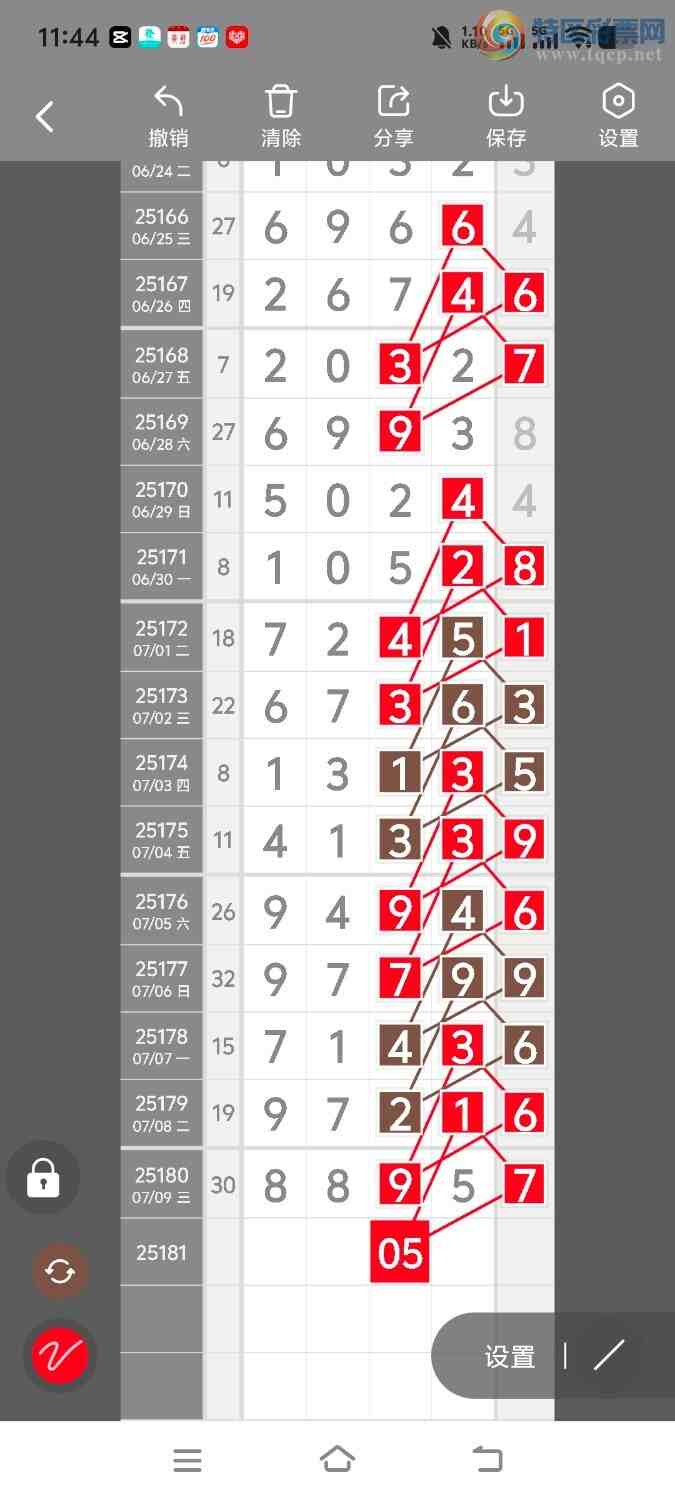The width and height of the screenshot is (675, 1500).
Task: Open 设置 in the top toolbar
Action: pos(618,117)
